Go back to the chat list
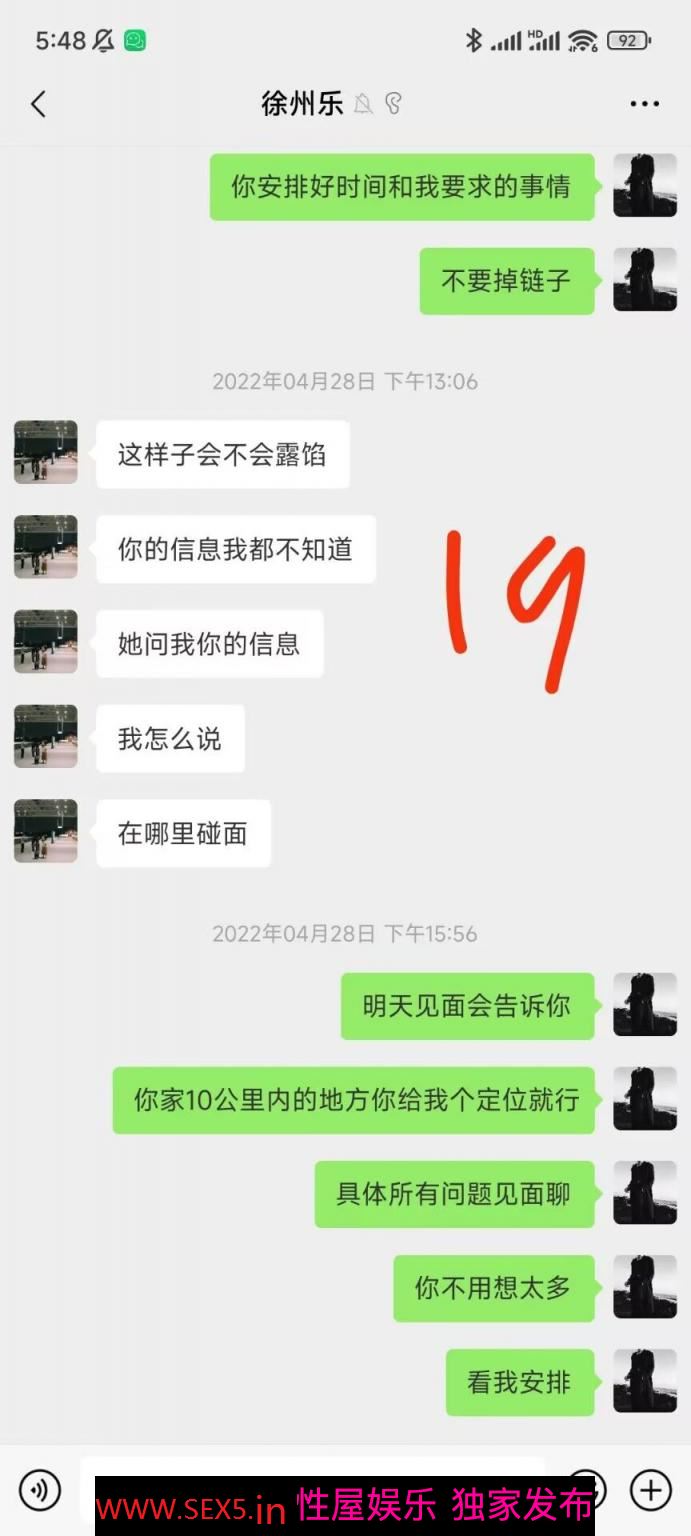The image size is (691, 1536). (39, 103)
